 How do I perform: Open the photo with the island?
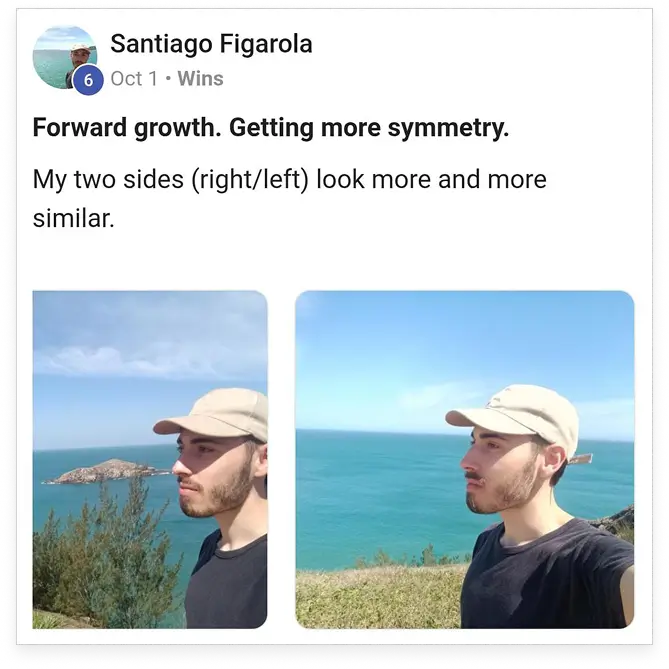pos(150,458)
